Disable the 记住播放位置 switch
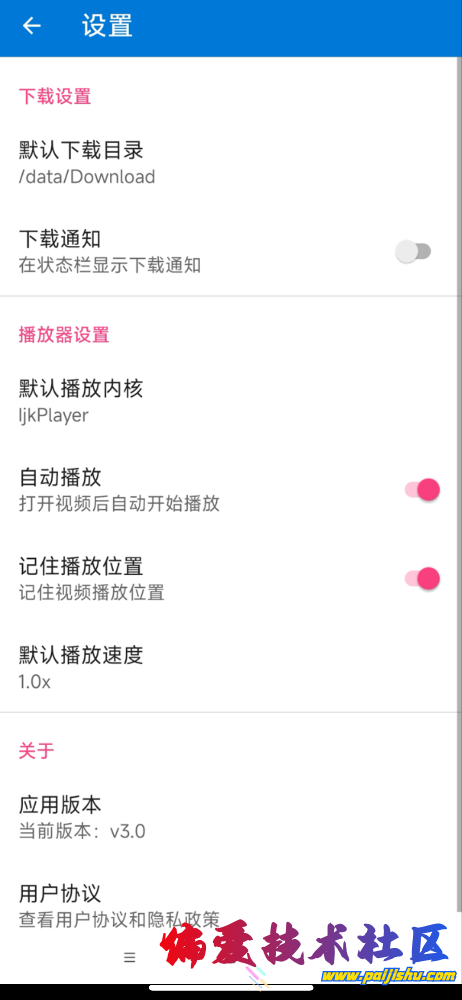The width and height of the screenshot is (462, 1000). (x=422, y=578)
